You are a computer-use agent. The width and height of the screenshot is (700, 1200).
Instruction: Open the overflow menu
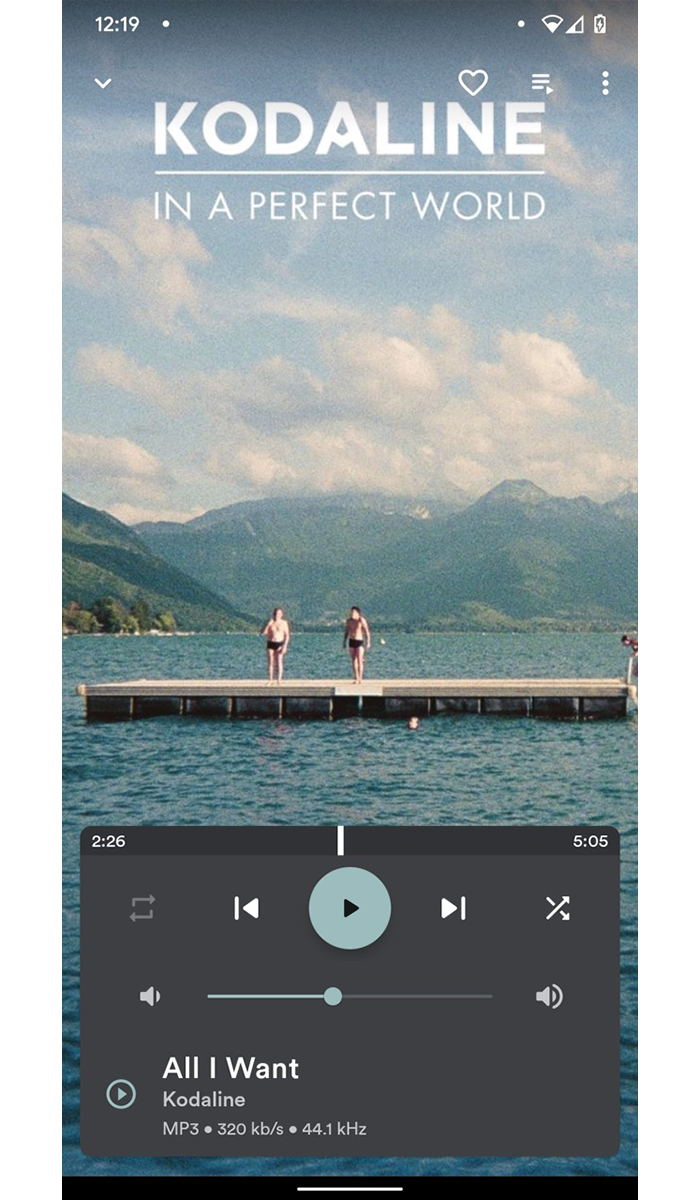coord(605,83)
